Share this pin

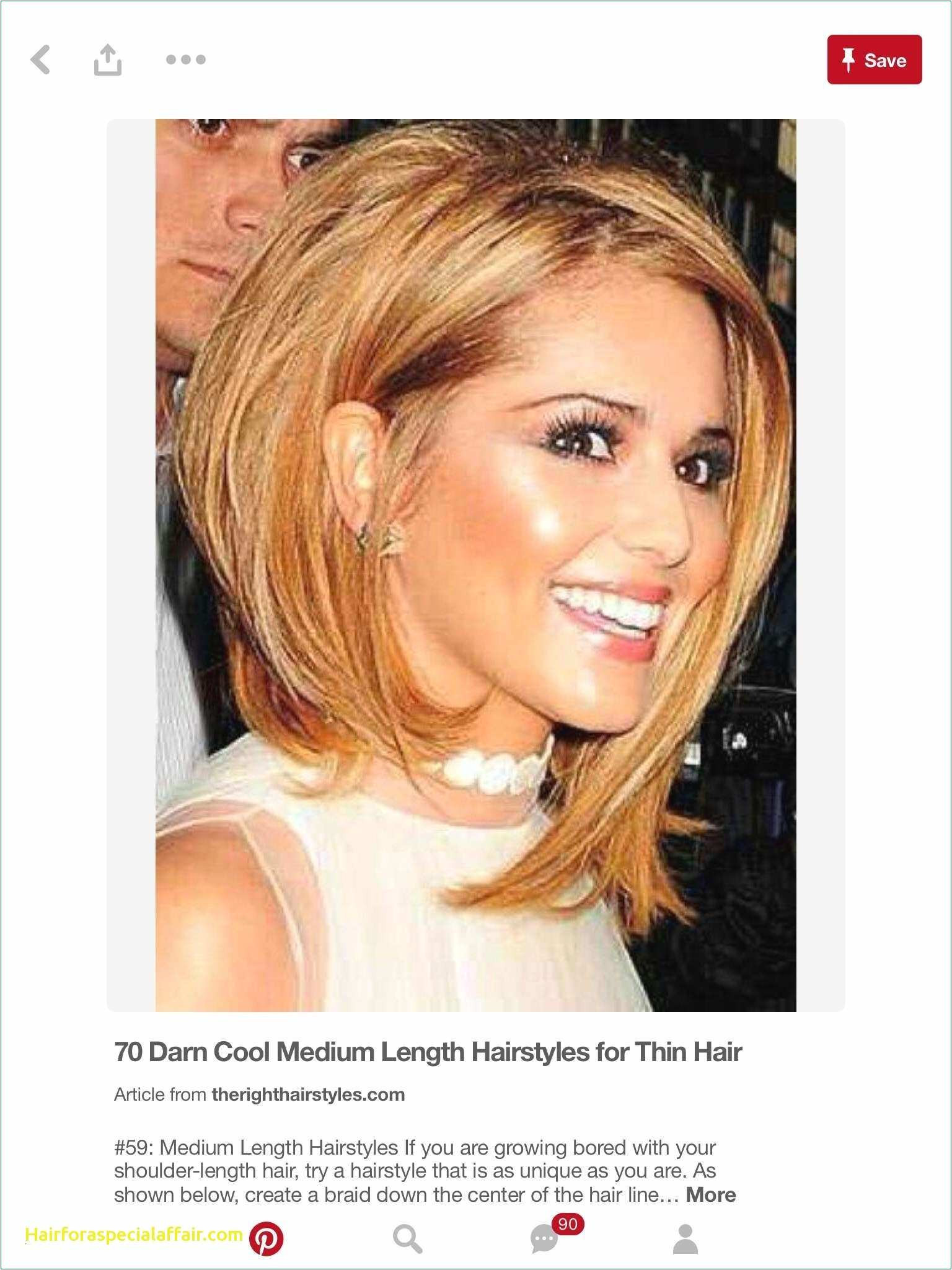point(107,60)
